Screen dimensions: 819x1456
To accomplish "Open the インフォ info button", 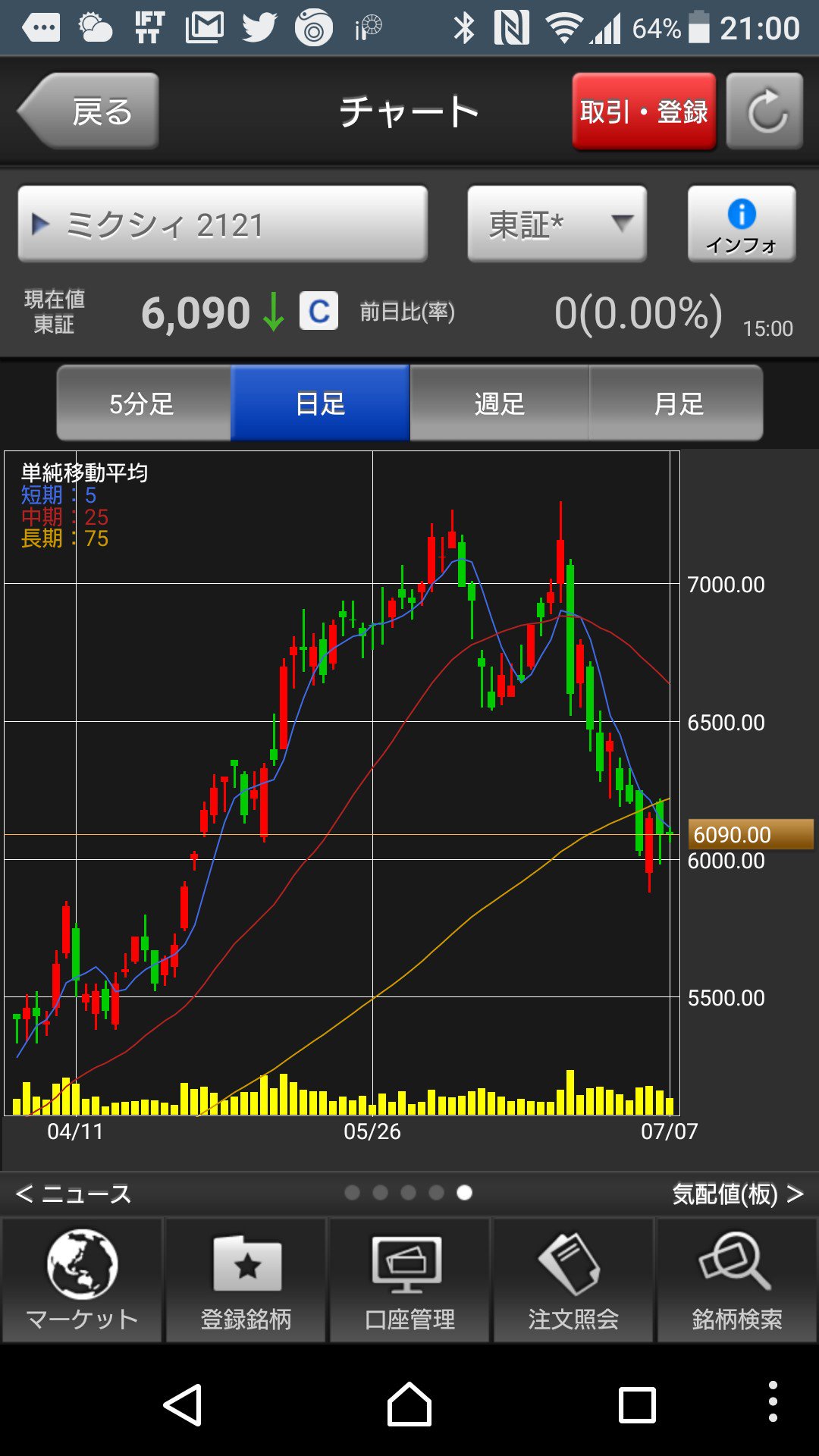I will click(x=742, y=224).
